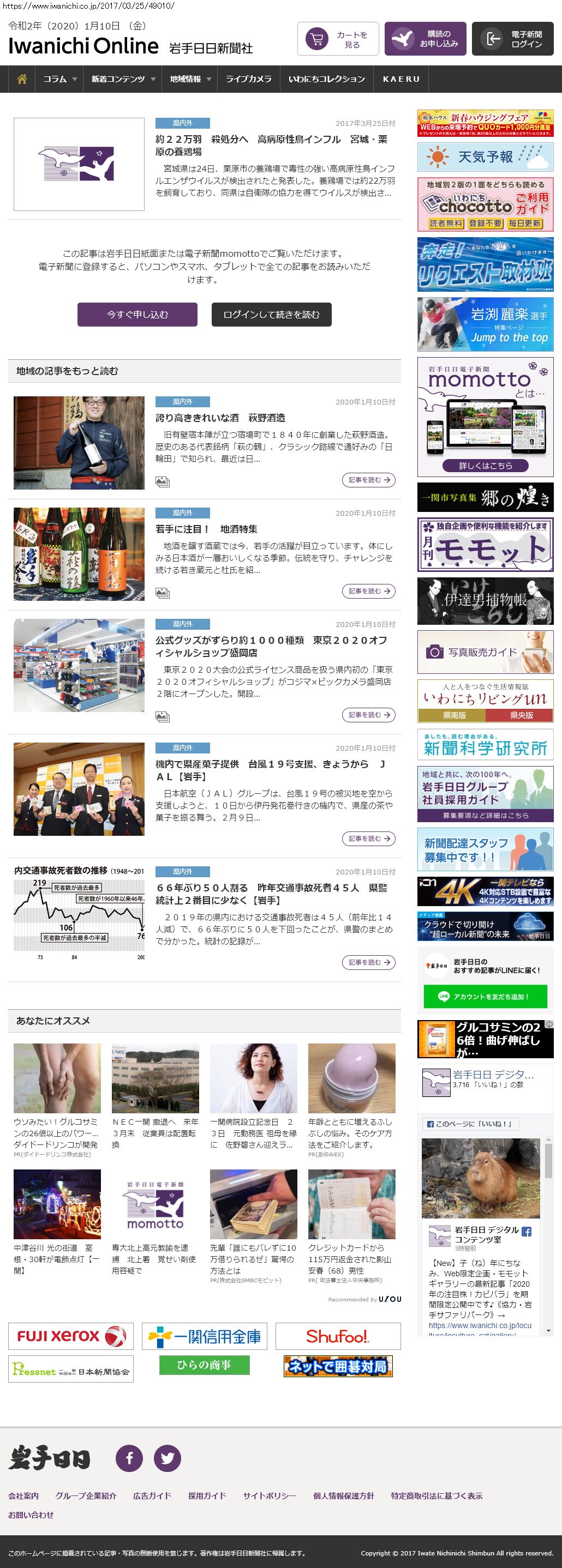Read the 萩野酒造 article via 記事を読む

coord(368,480)
